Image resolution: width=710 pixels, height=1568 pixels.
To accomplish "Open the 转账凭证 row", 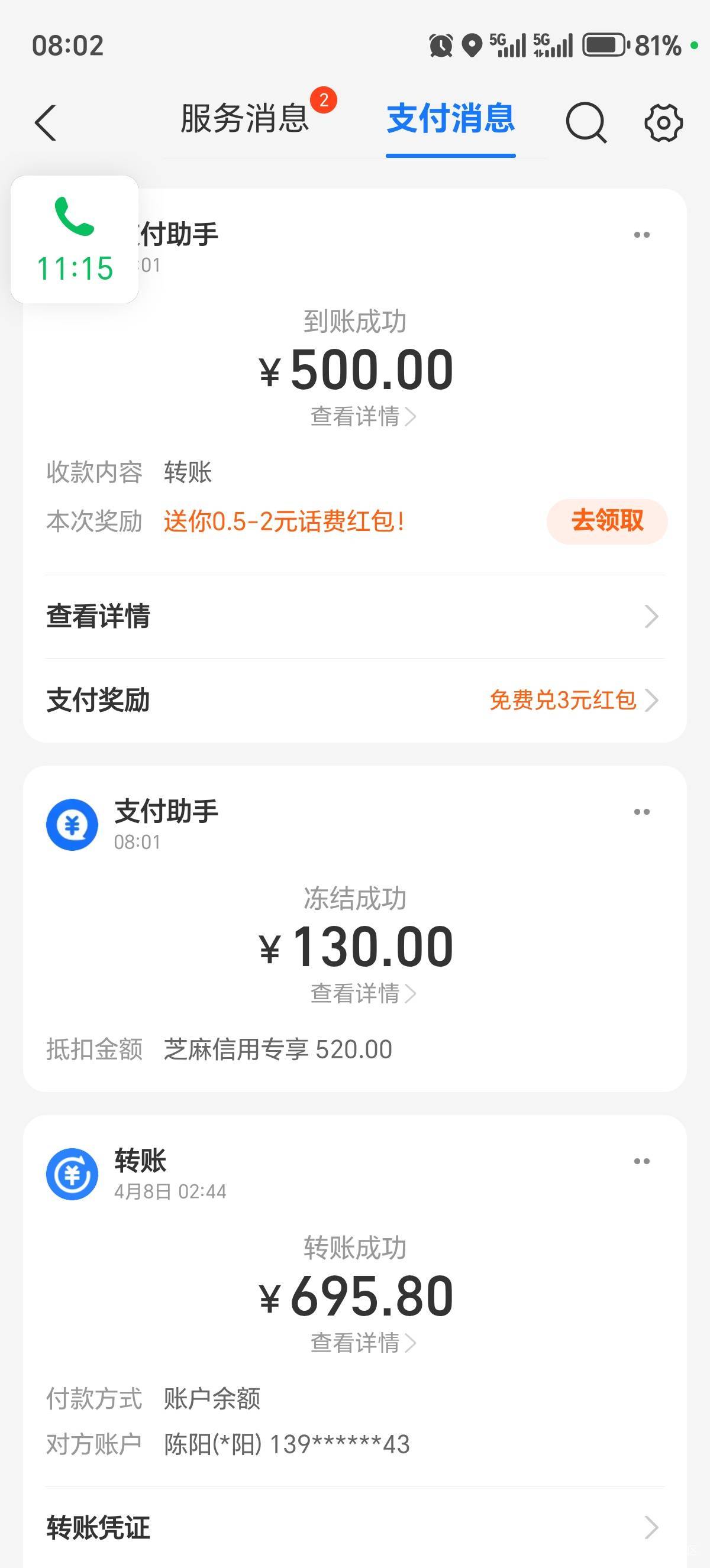I will pyautogui.click(x=355, y=1527).
